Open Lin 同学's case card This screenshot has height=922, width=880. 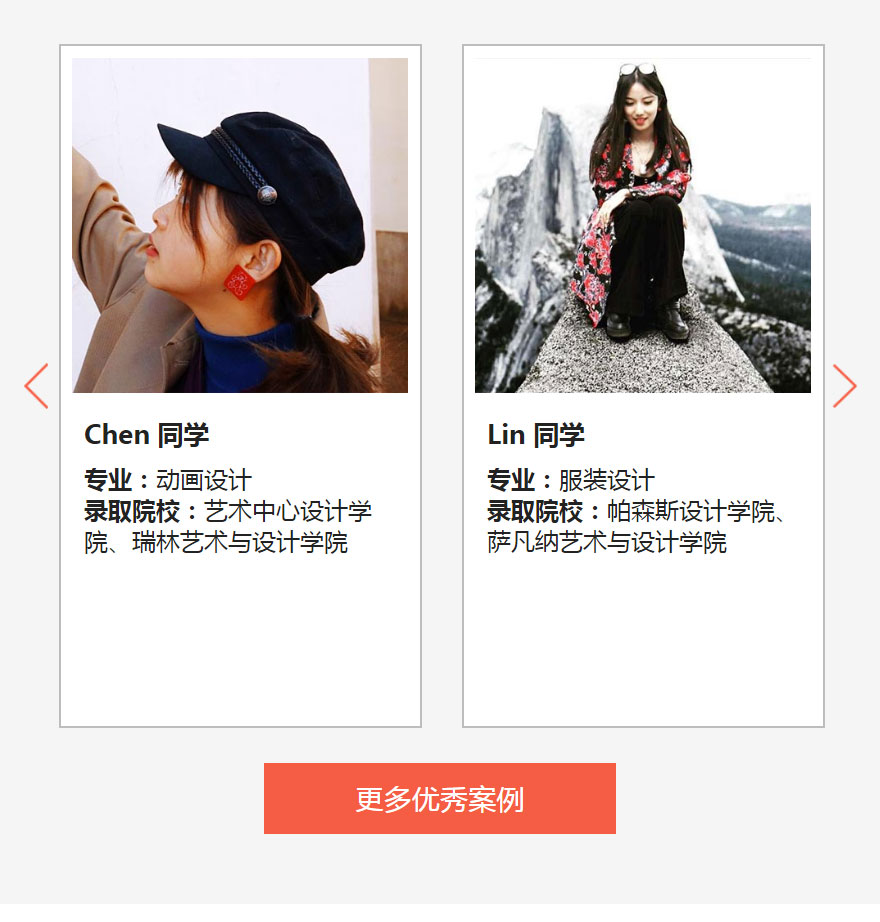[x=643, y=385]
